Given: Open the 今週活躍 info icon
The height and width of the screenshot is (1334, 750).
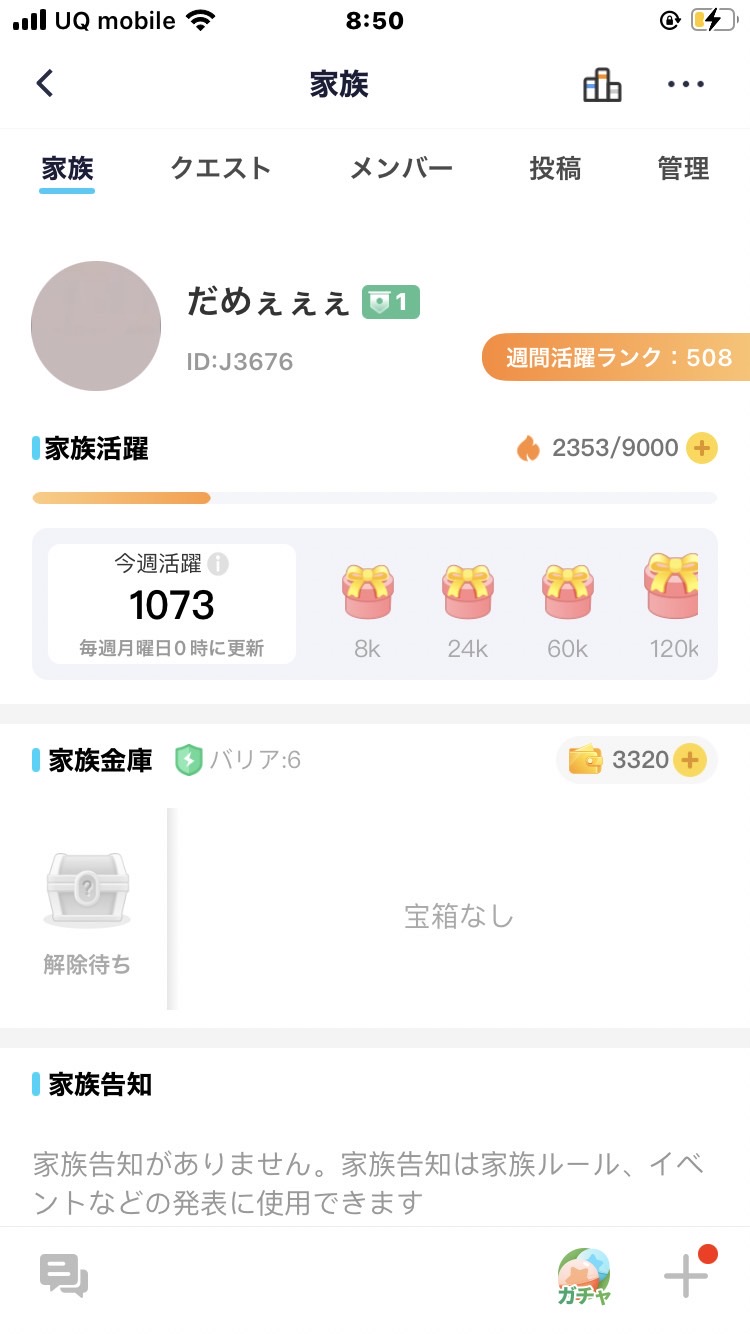Looking at the screenshot, I should click(218, 564).
